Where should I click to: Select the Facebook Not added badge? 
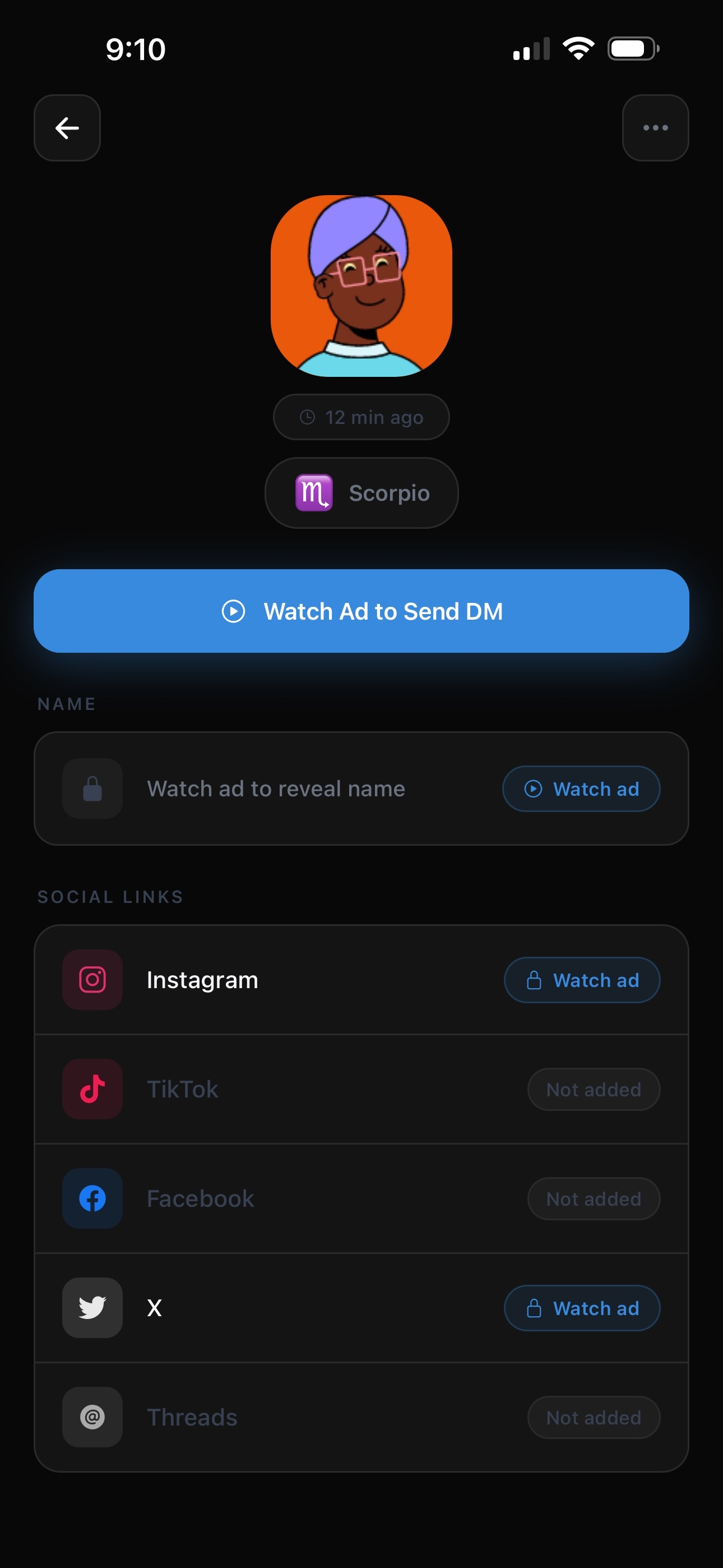tap(594, 1198)
